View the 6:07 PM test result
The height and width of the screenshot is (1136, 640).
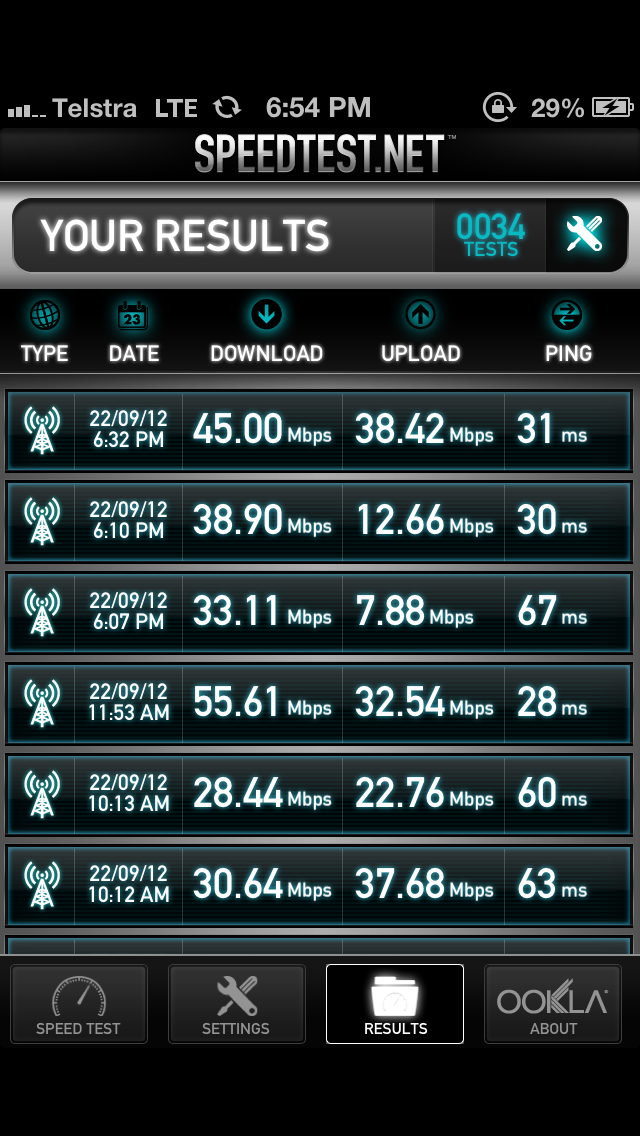point(319,612)
